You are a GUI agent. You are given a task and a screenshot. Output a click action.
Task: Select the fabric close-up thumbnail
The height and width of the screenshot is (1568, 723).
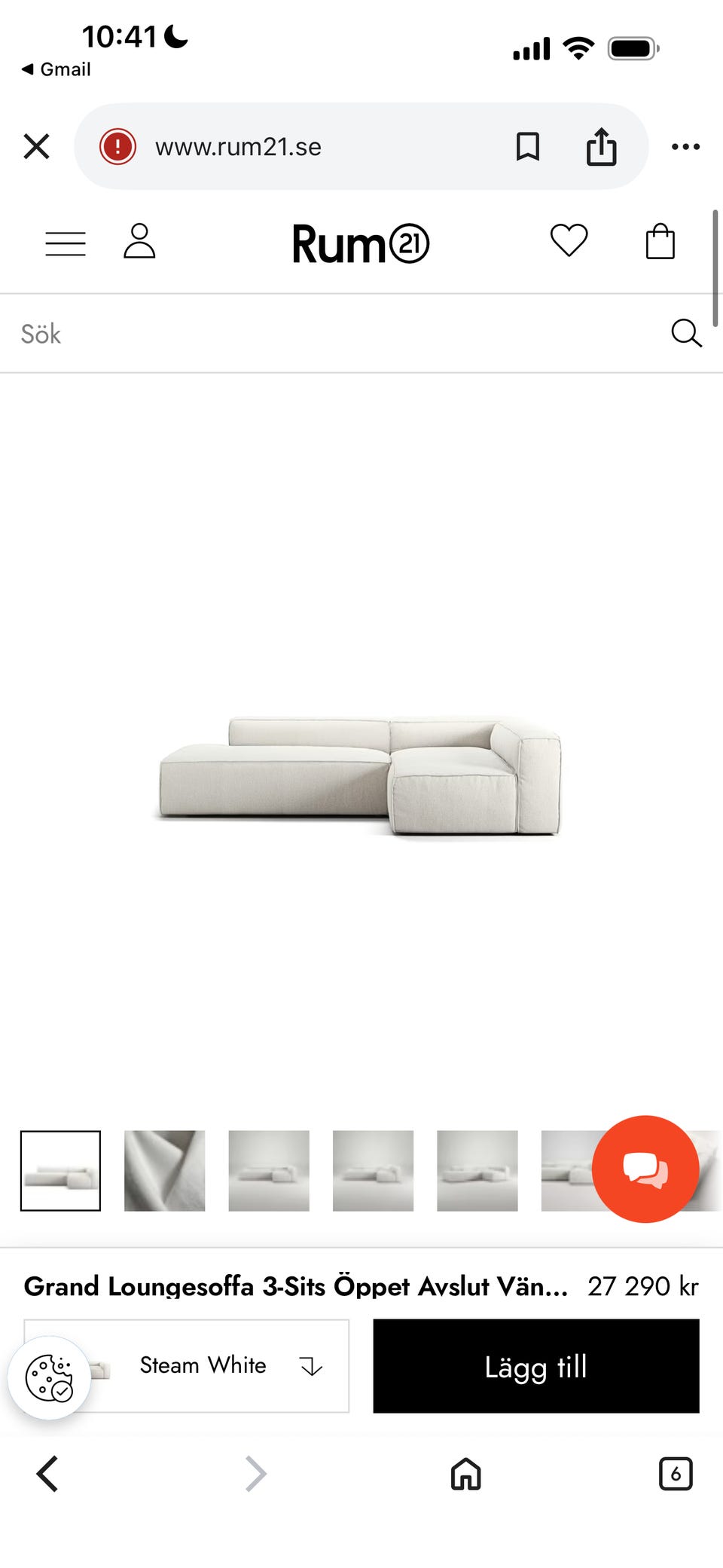point(164,1170)
